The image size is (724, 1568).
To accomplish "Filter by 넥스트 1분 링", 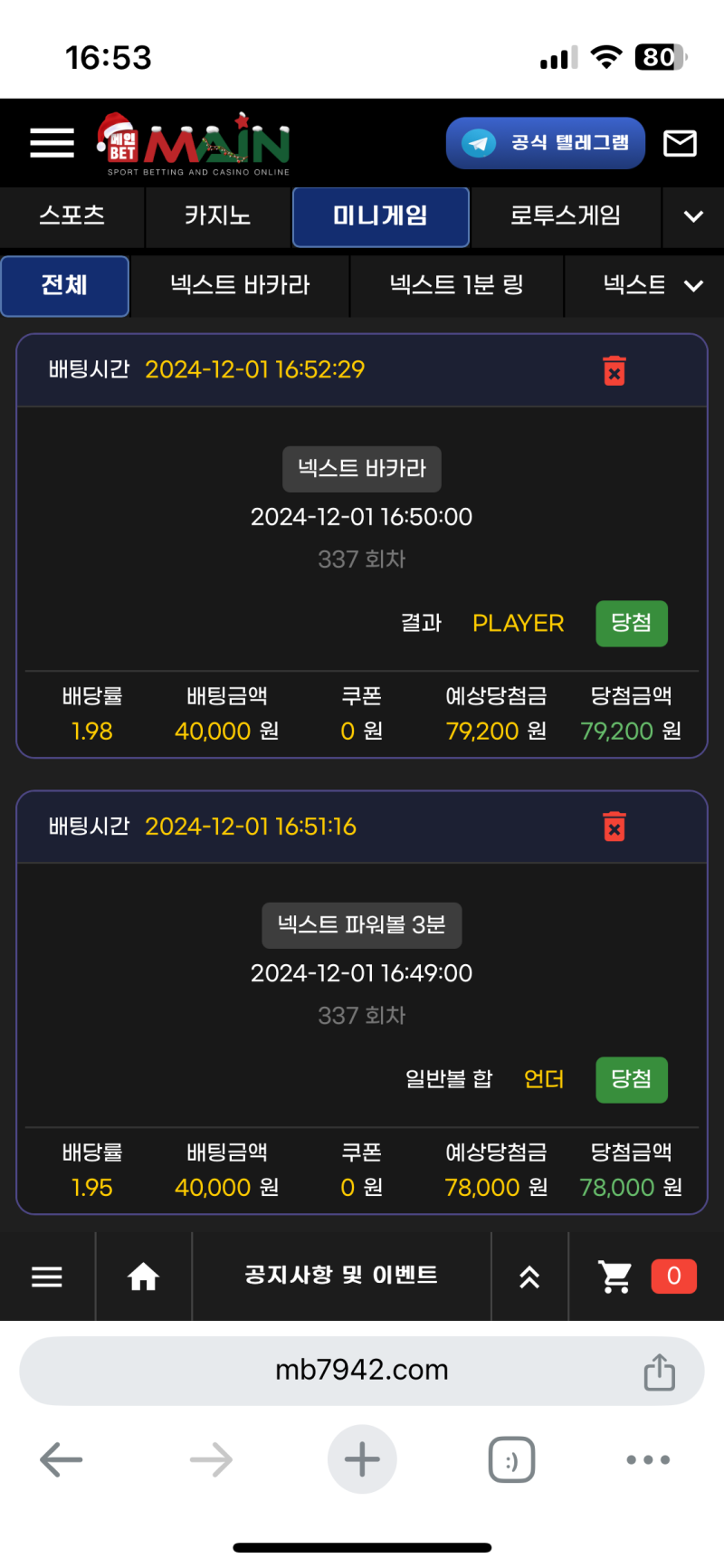I will (x=456, y=286).
